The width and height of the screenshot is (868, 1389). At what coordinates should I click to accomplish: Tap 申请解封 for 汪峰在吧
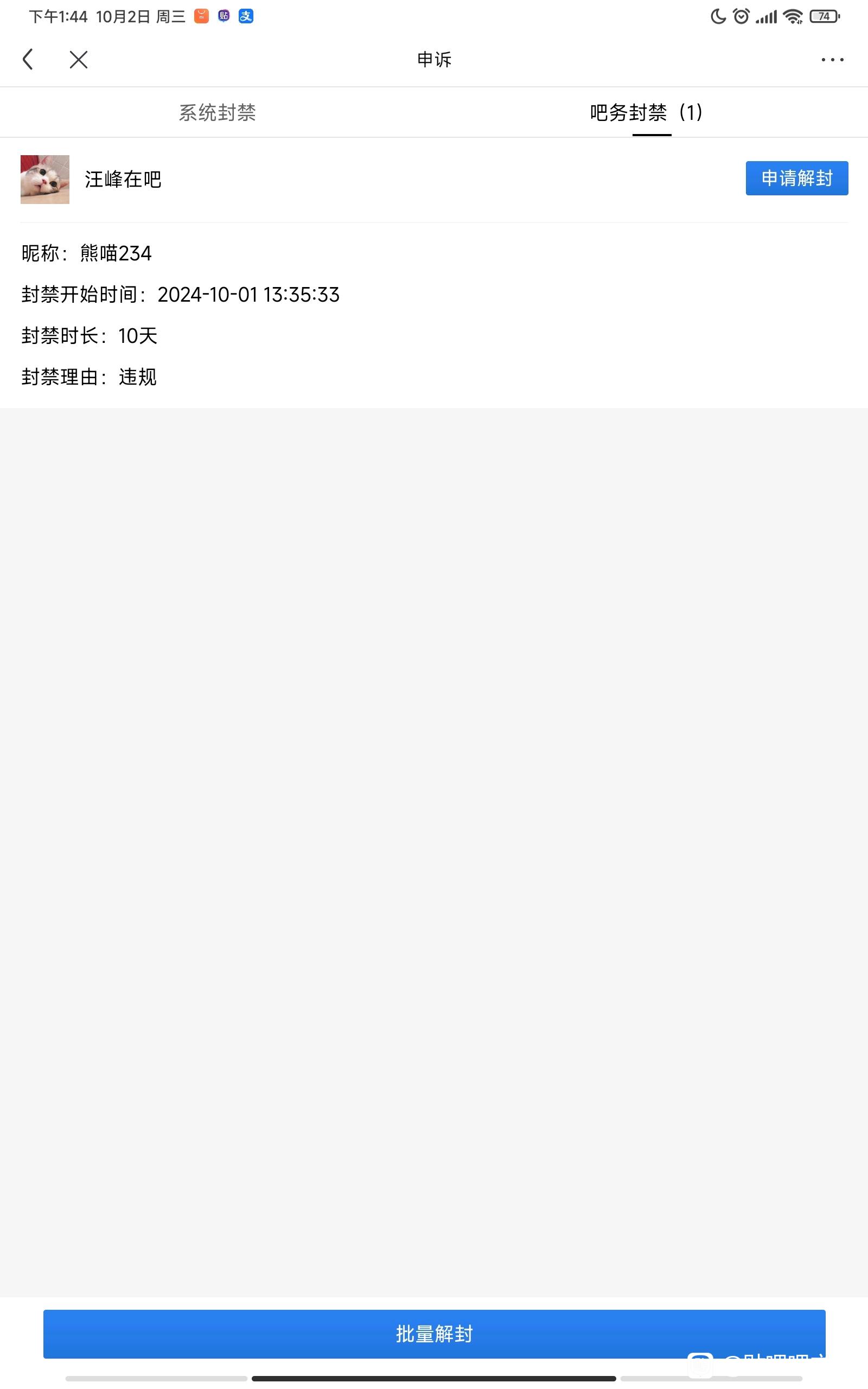pyautogui.click(x=796, y=178)
